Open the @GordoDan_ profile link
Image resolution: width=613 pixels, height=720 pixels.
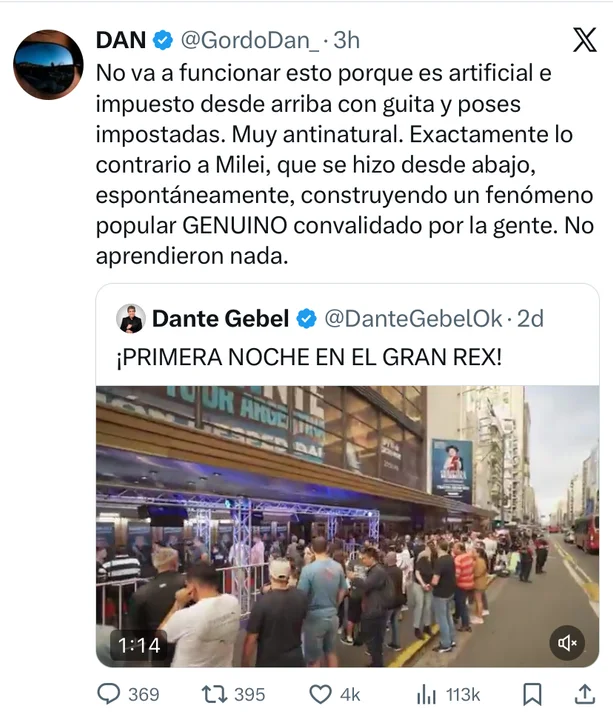[x=251, y=40]
